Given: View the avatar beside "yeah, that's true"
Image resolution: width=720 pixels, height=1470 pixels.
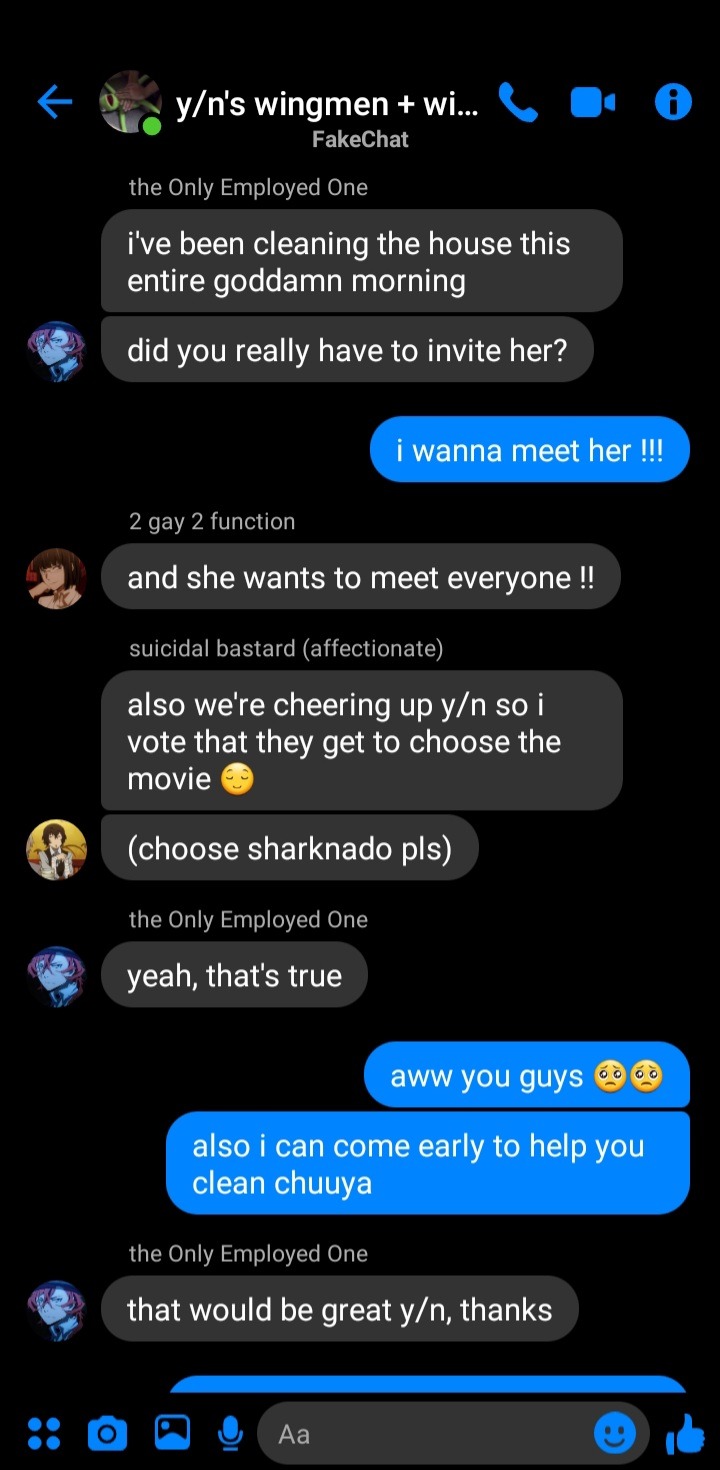Looking at the screenshot, I should point(56,976).
